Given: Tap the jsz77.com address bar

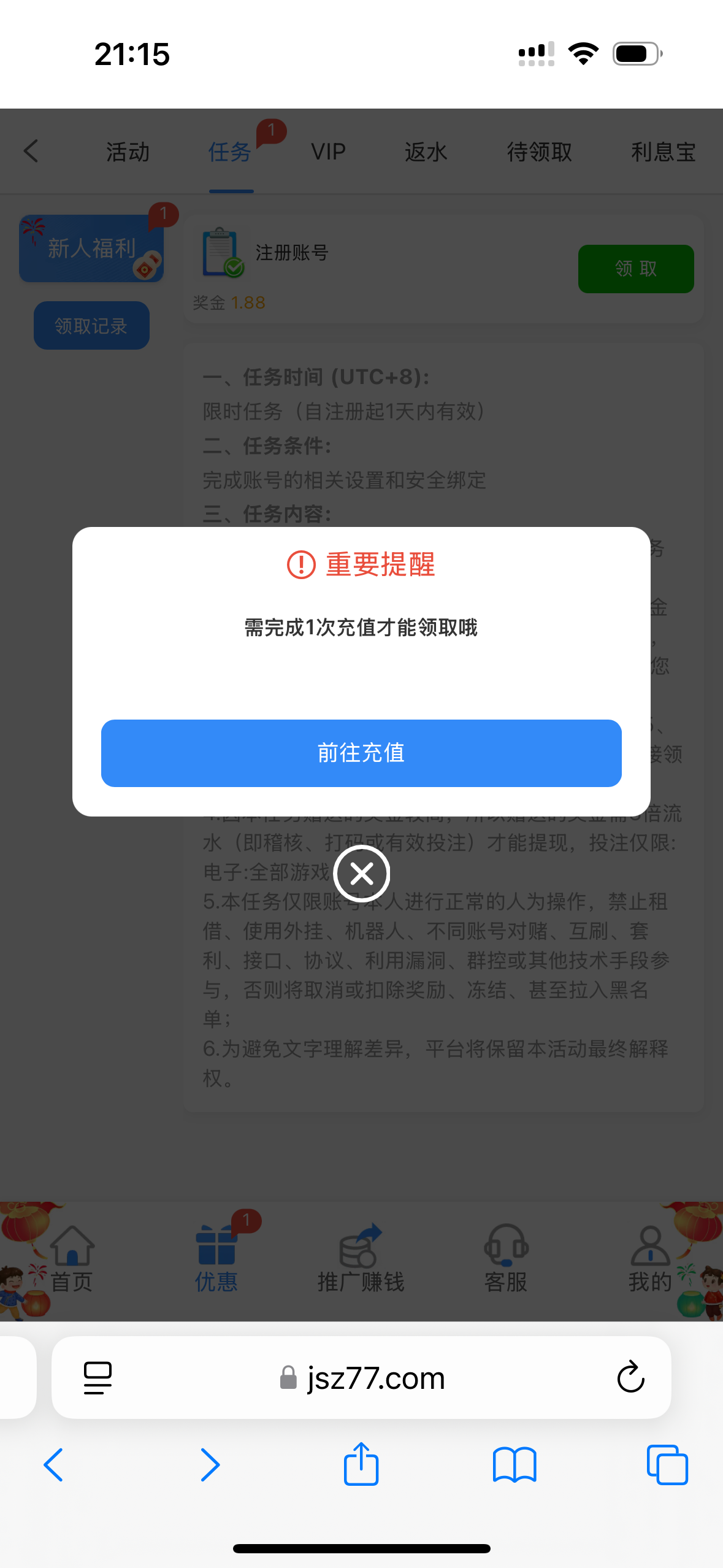Looking at the screenshot, I should (x=361, y=1377).
